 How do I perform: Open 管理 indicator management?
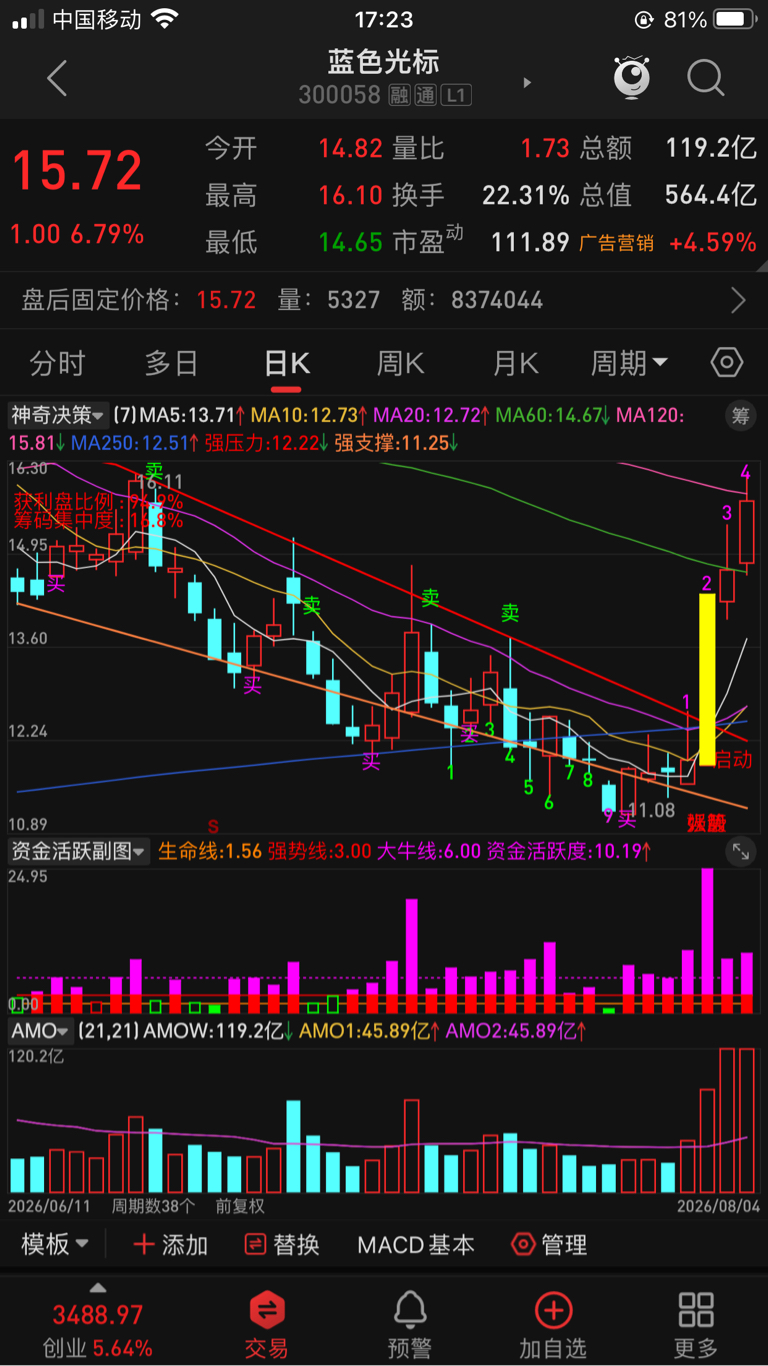pyautogui.click(x=549, y=1245)
